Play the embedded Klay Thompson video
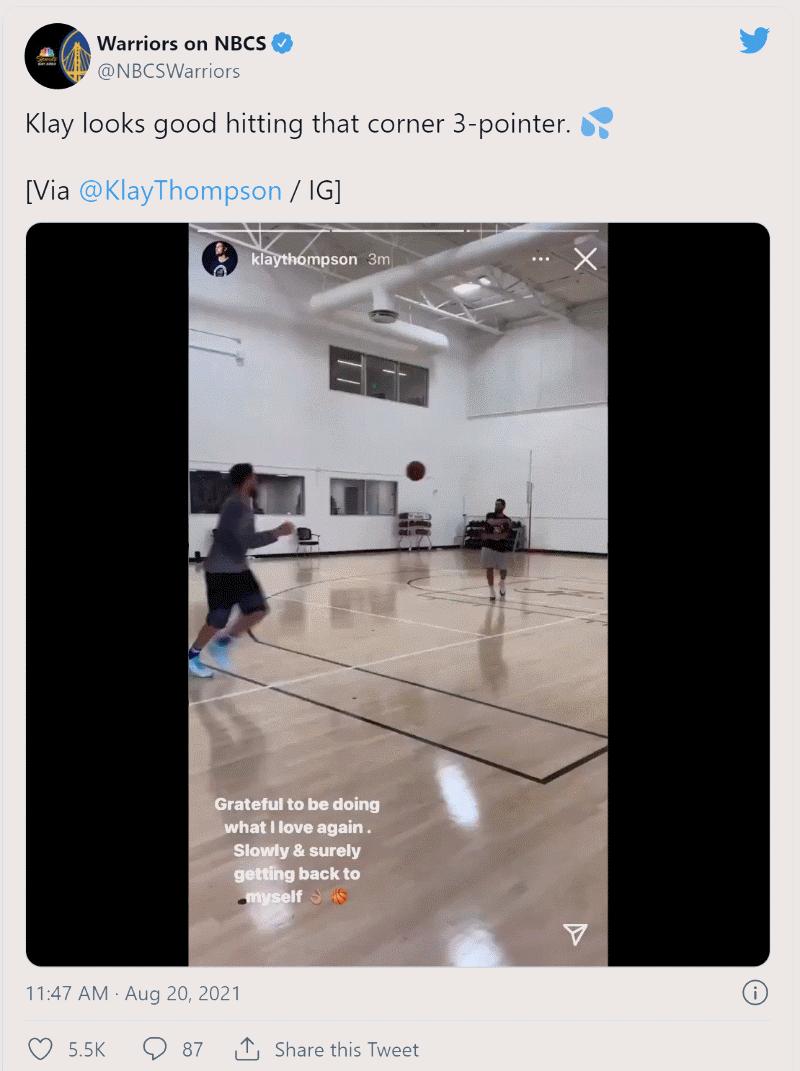The image size is (800, 1071). 397,594
